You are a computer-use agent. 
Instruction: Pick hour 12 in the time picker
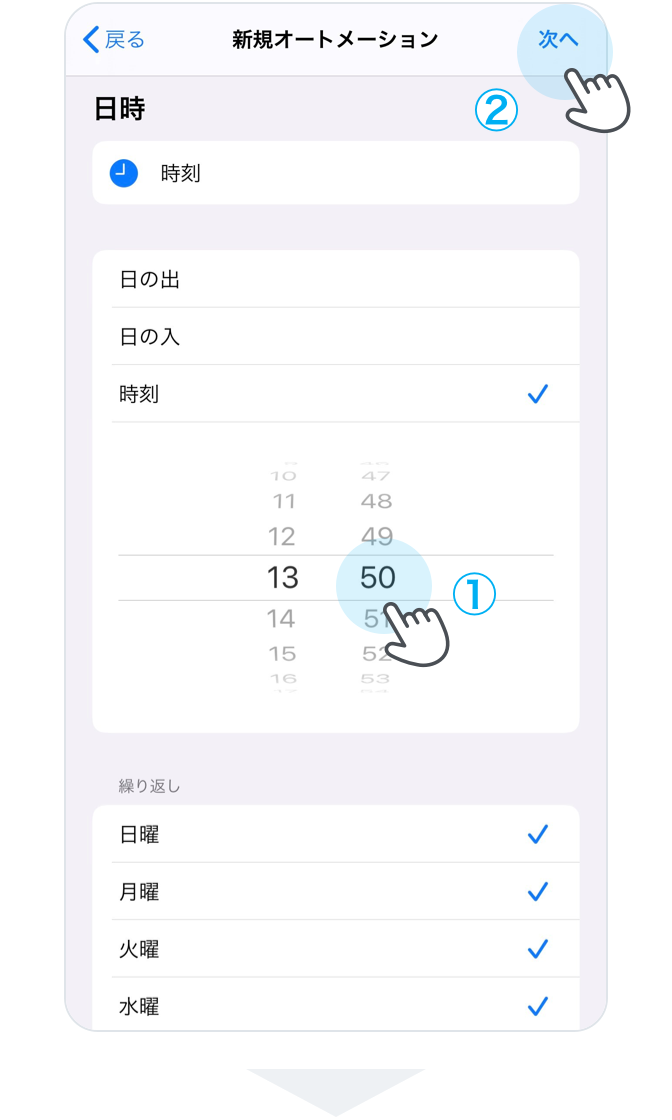[281, 536]
